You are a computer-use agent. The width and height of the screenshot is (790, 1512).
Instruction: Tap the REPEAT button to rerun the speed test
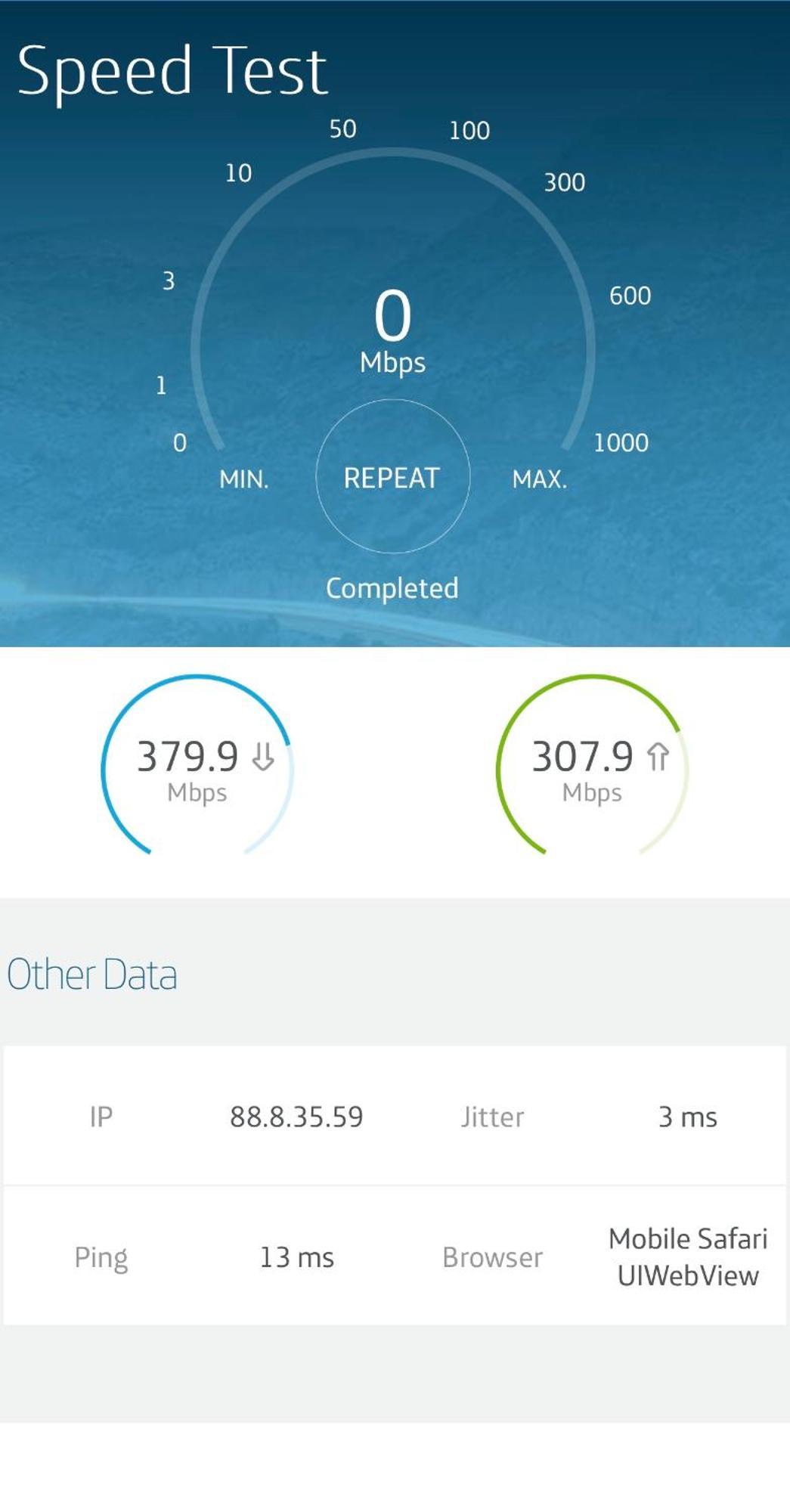(392, 477)
